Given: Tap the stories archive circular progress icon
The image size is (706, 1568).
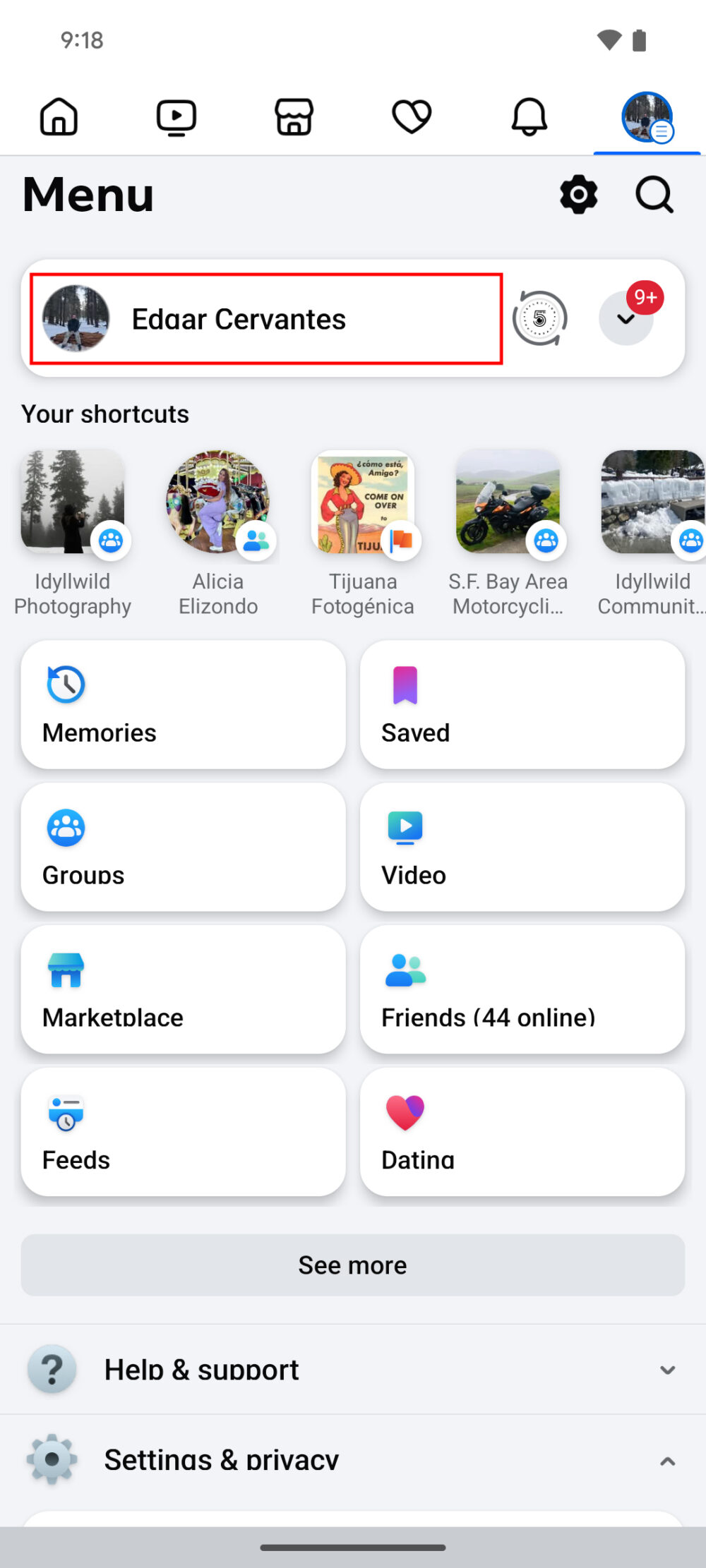Looking at the screenshot, I should (540, 318).
